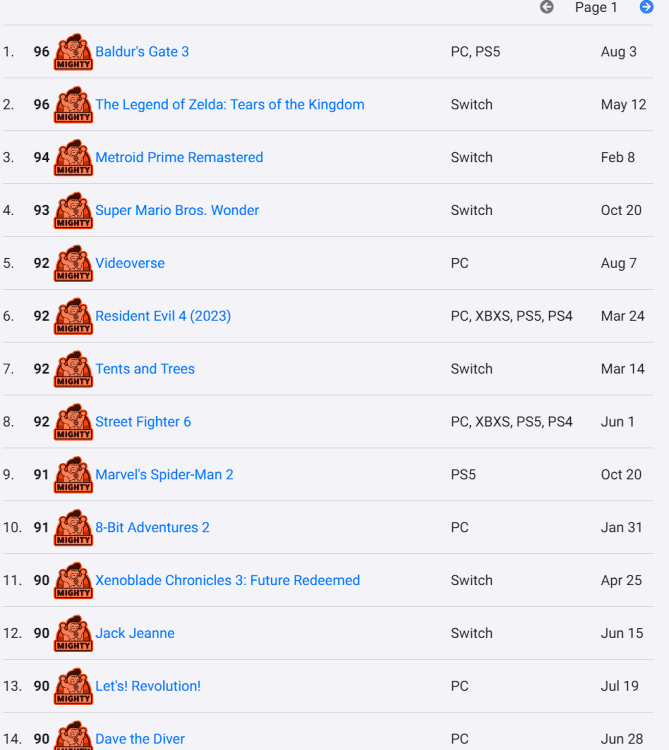Open Let's! Revolution! game page
The image size is (669, 750).
pyautogui.click(x=148, y=687)
